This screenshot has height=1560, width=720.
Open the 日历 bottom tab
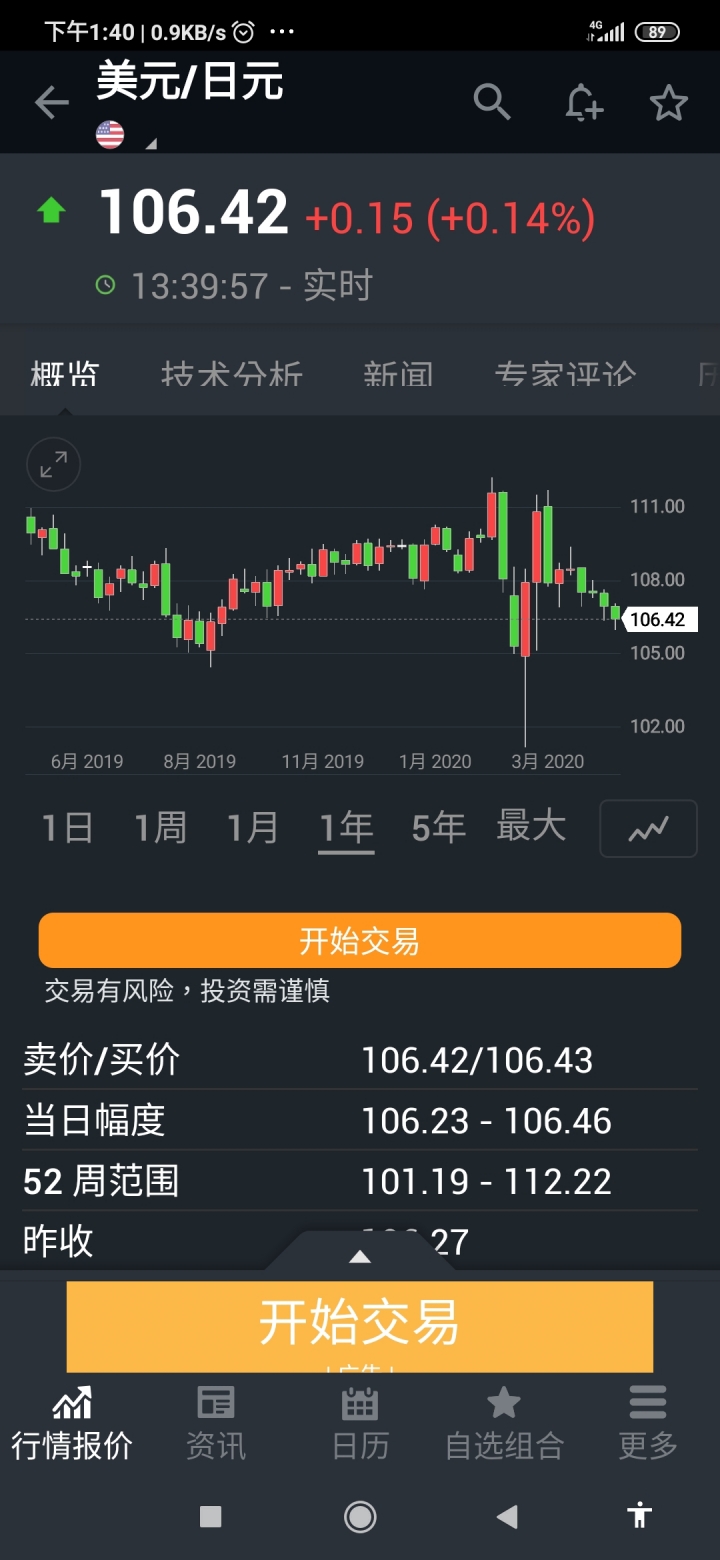[360, 1423]
